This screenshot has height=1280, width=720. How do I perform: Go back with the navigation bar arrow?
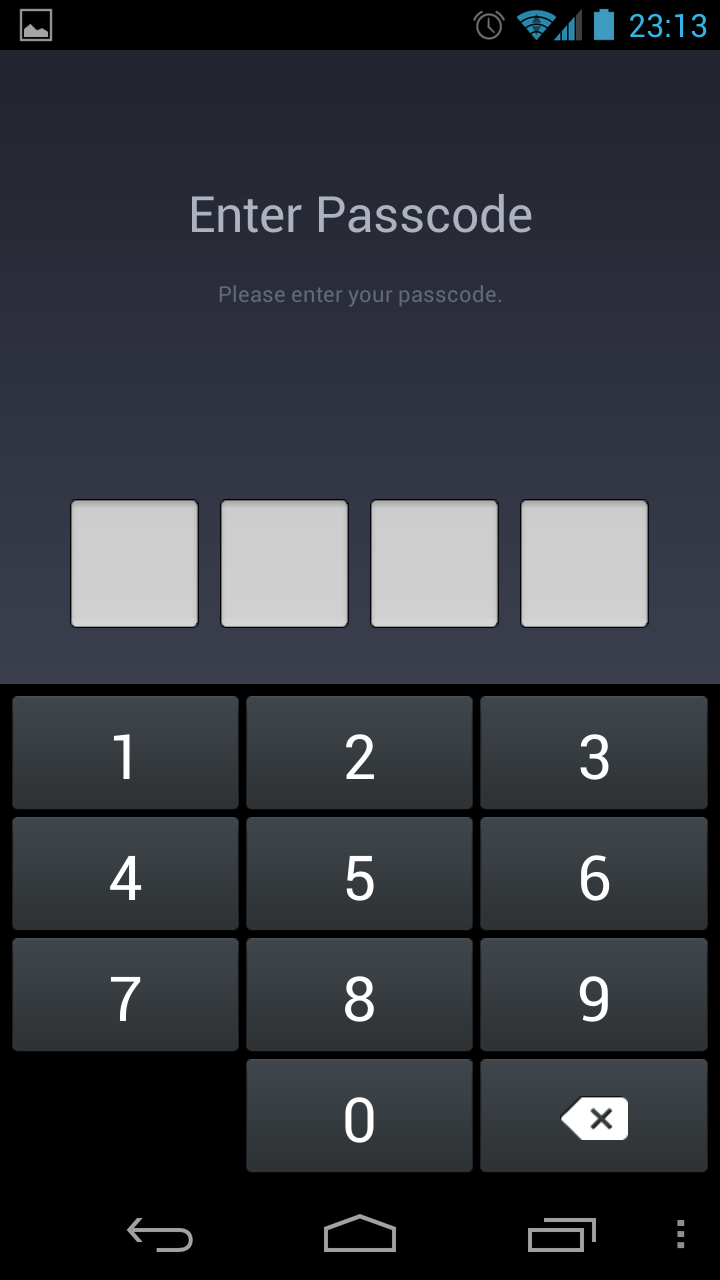click(x=160, y=1234)
